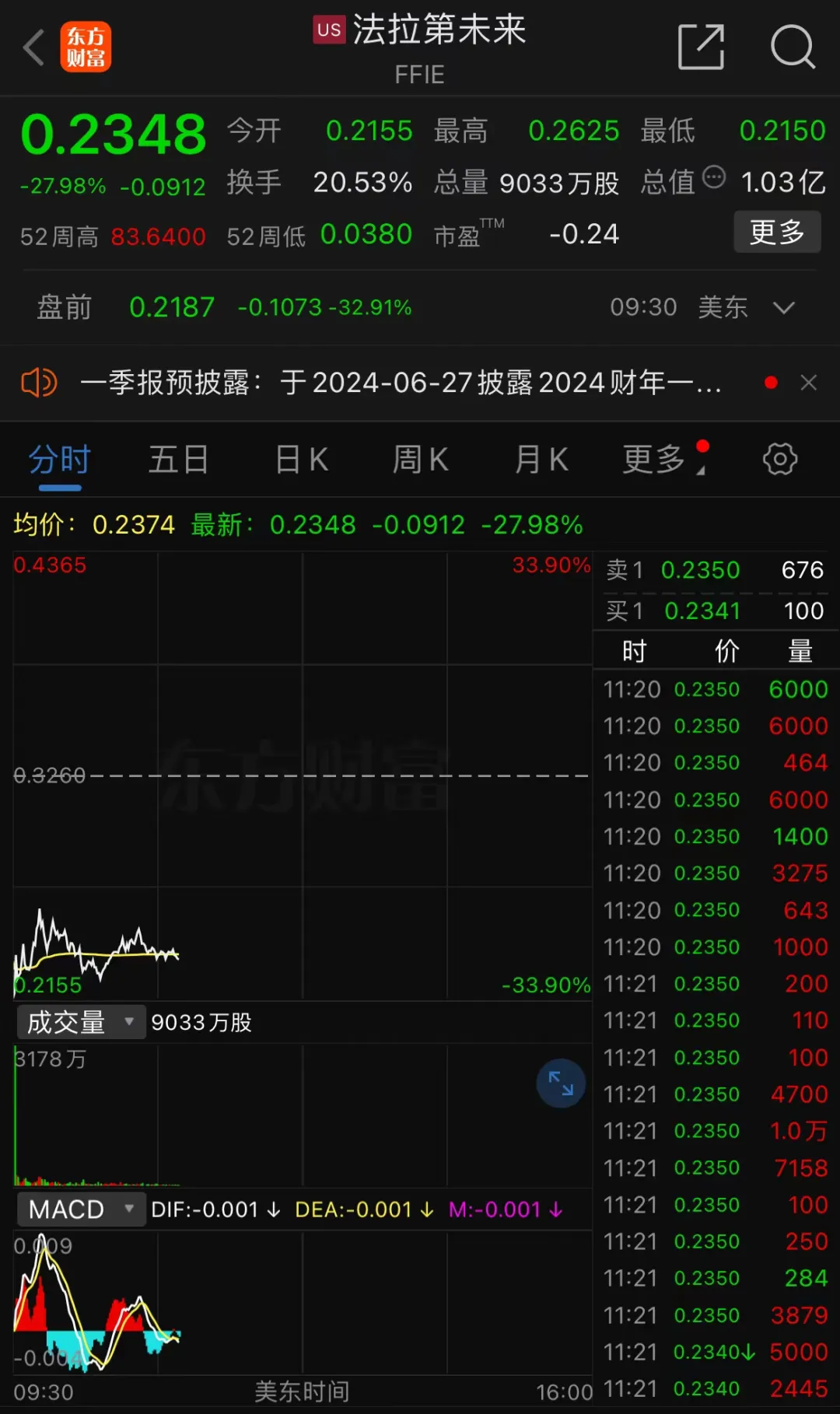Switch to the 五日 chart tab
840x1414 pixels.
(179, 460)
